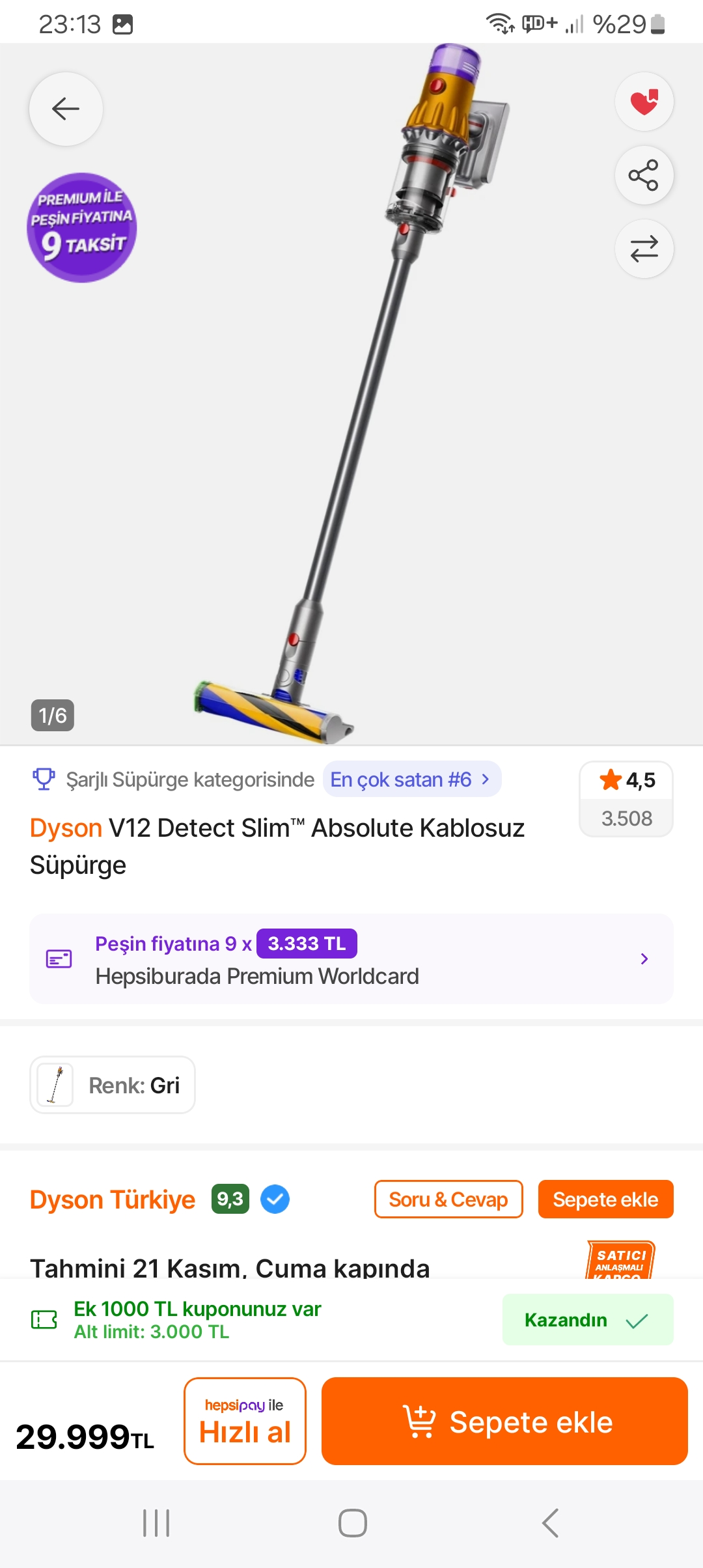This screenshot has width=703, height=1568.
Task: Share this product
Action: (x=644, y=175)
